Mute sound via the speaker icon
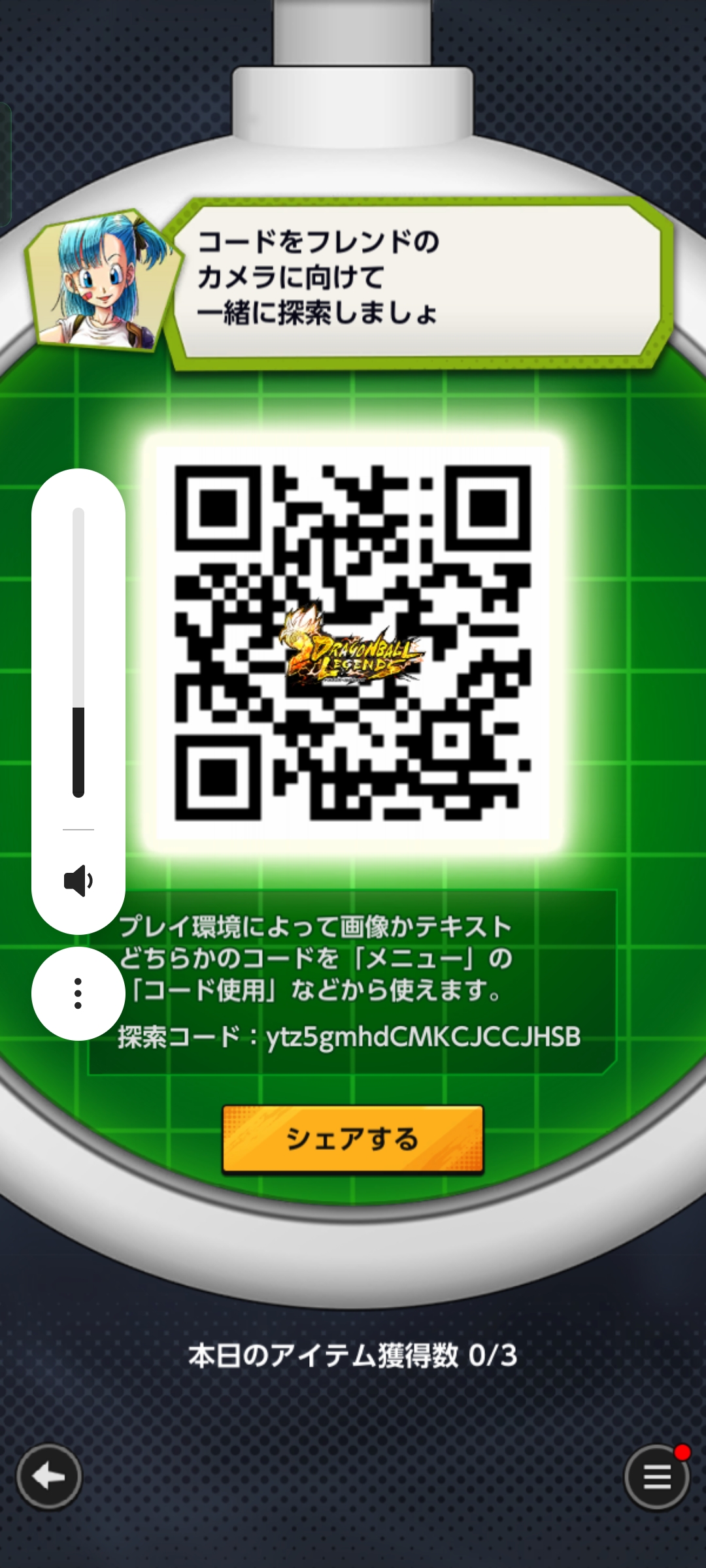 point(78,881)
